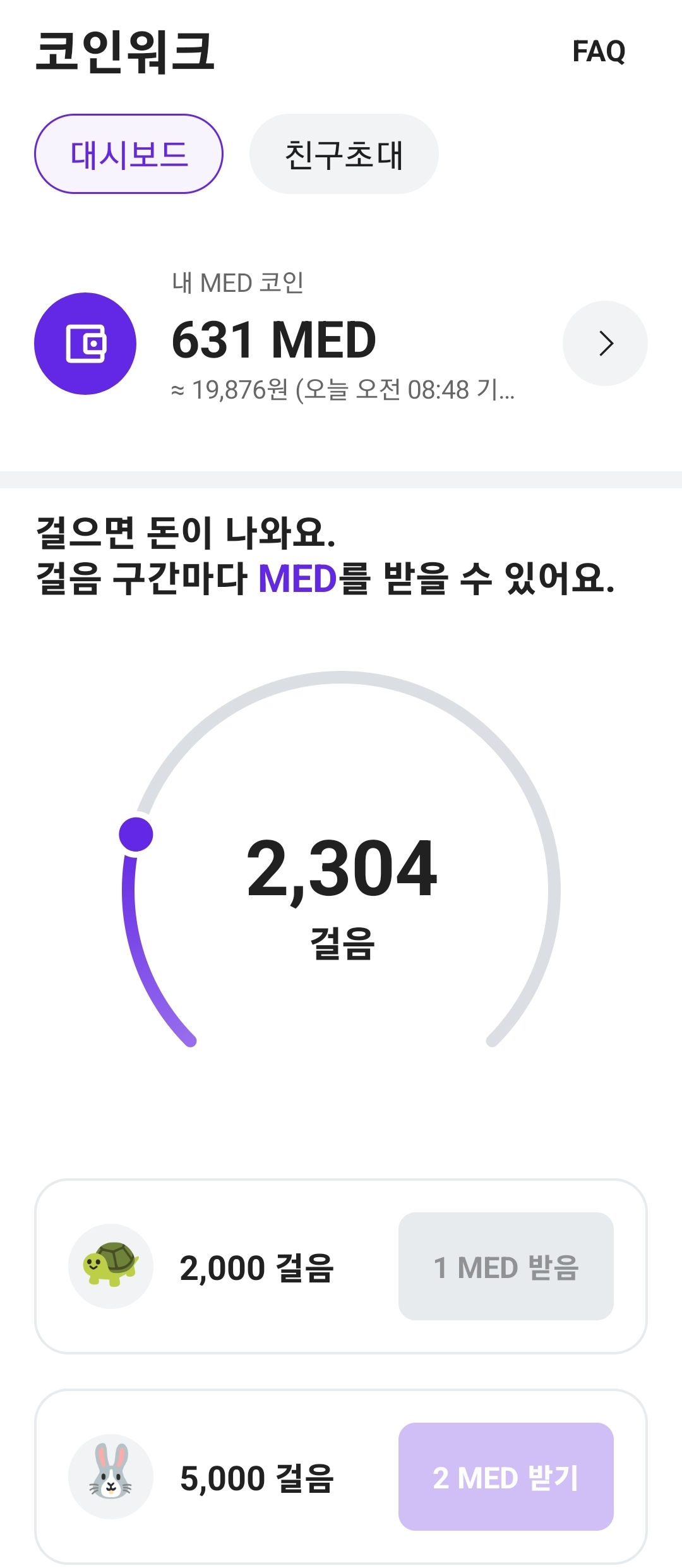682x1568 pixels.
Task: Select the 대시보드 tab
Action: point(129,154)
